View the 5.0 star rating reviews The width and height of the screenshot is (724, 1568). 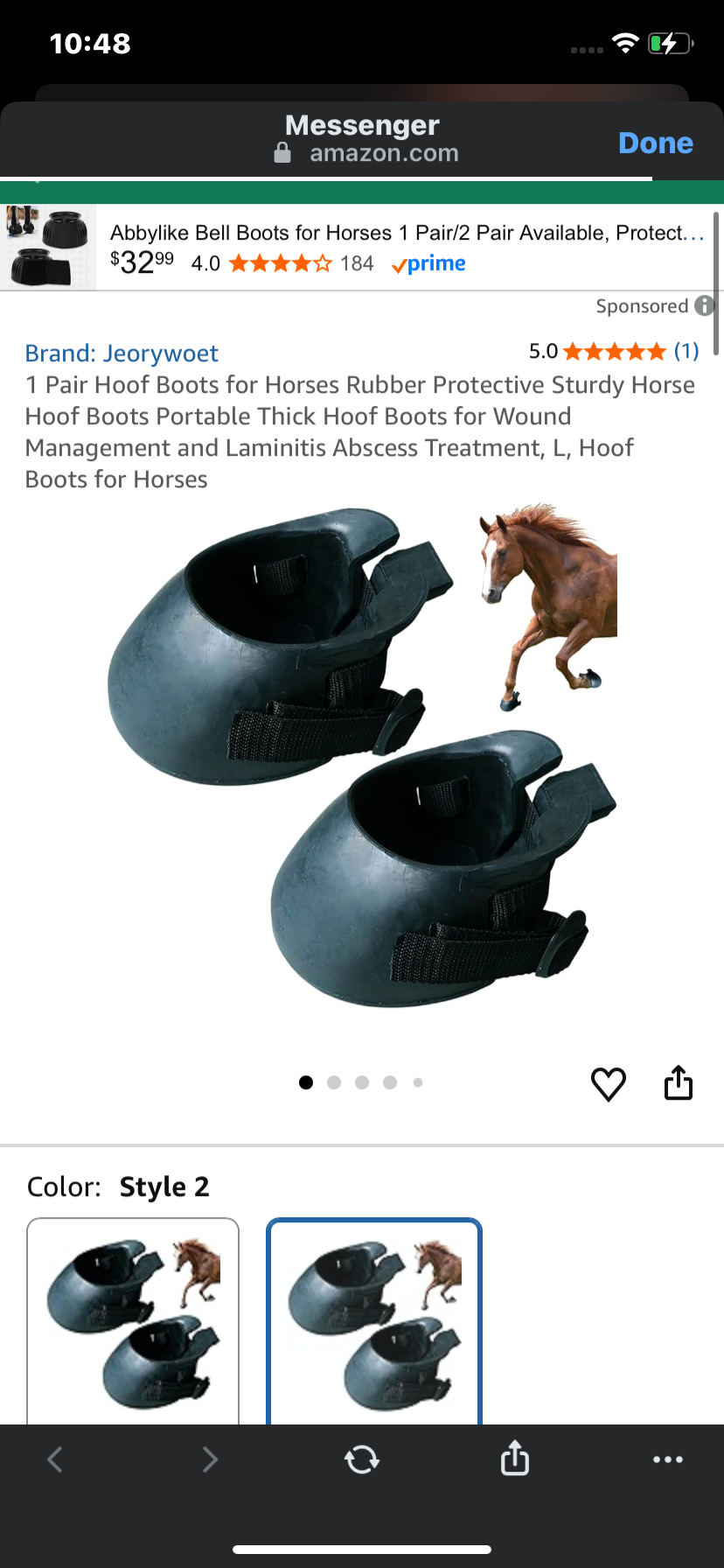coord(614,352)
